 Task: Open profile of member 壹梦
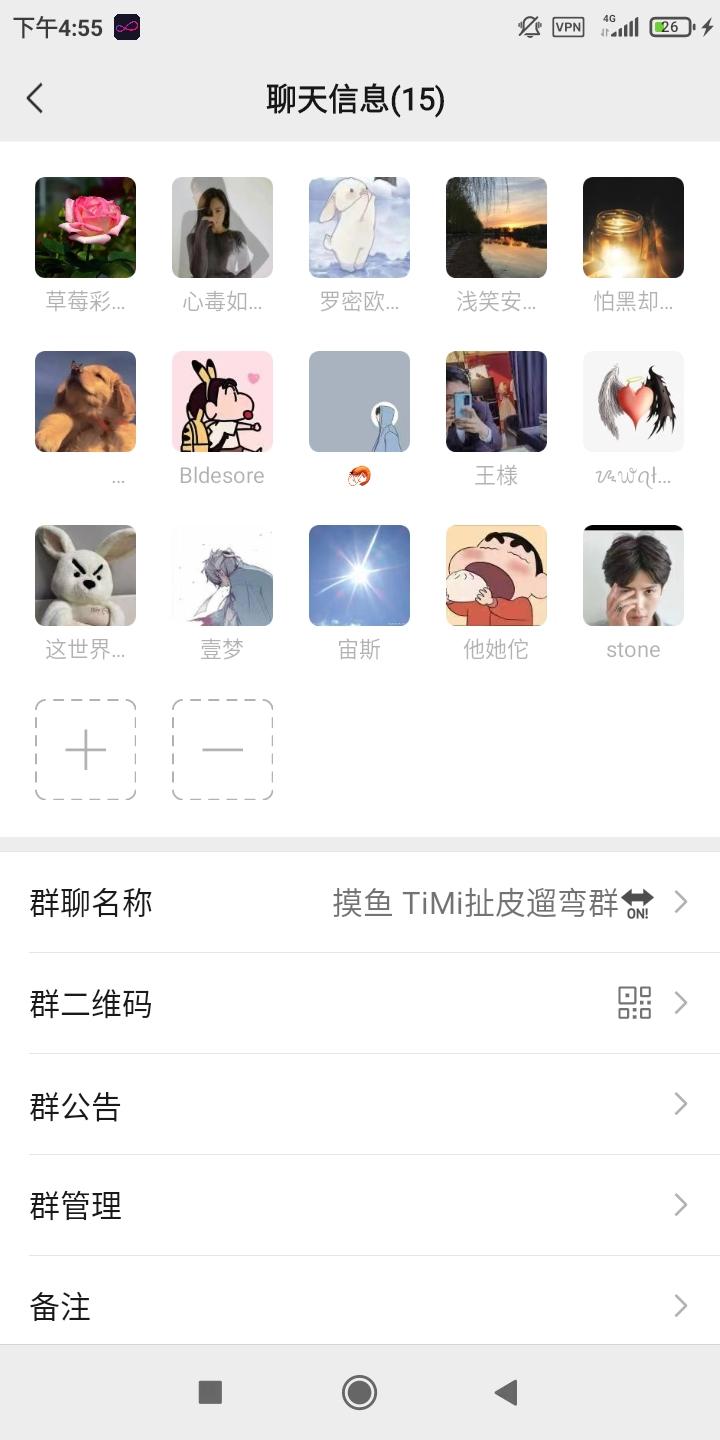point(222,576)
